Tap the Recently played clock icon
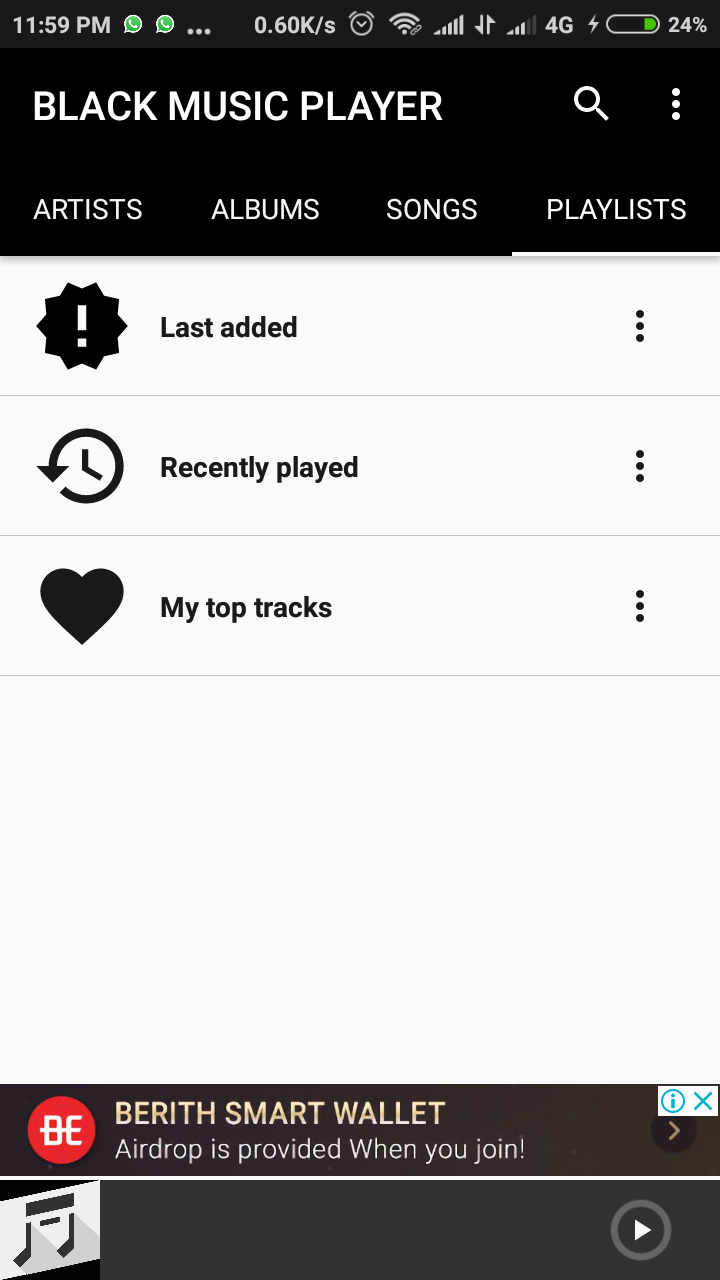Screen dimensions: 720x1280 click(x=81, y=465)
